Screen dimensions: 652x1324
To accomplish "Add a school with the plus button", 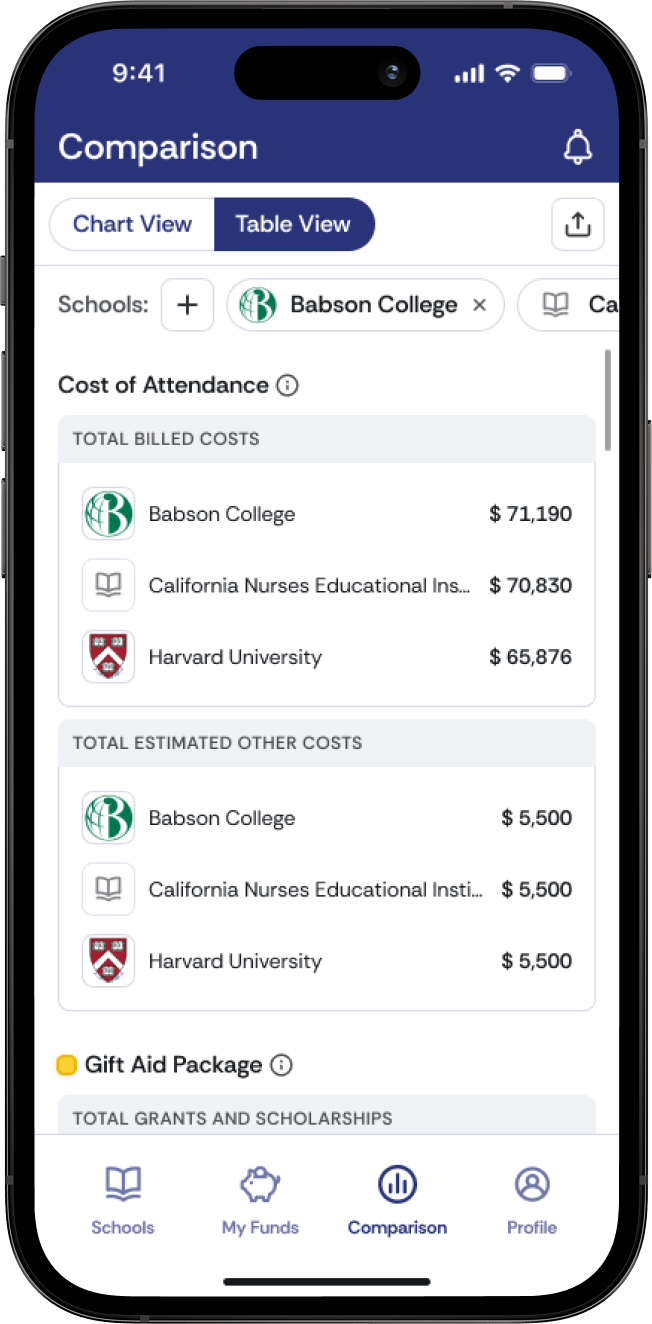I will point(187,305).
